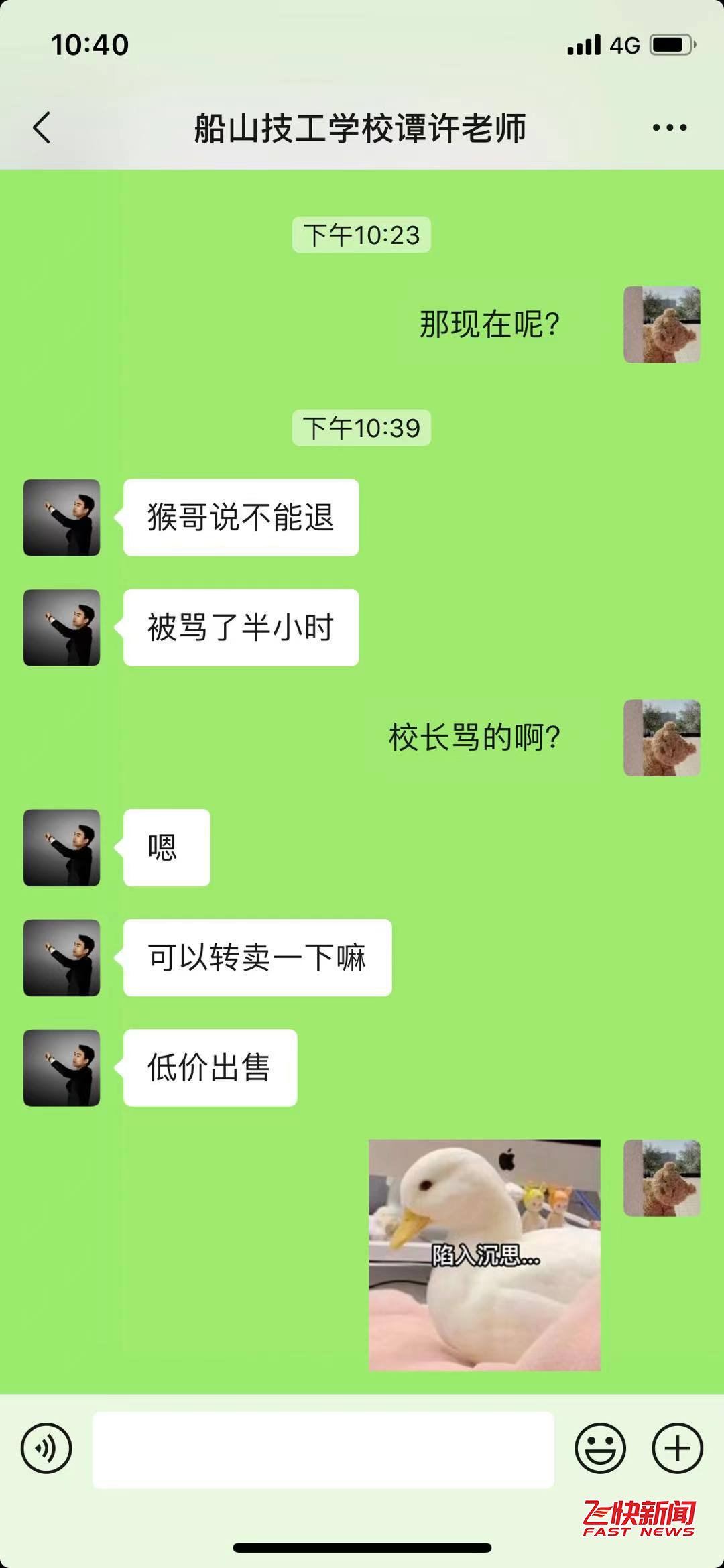Open the plus attachment menu
Viewport: 724px width, 1568px height.
pyautogui.click(x=677, y=1448)
